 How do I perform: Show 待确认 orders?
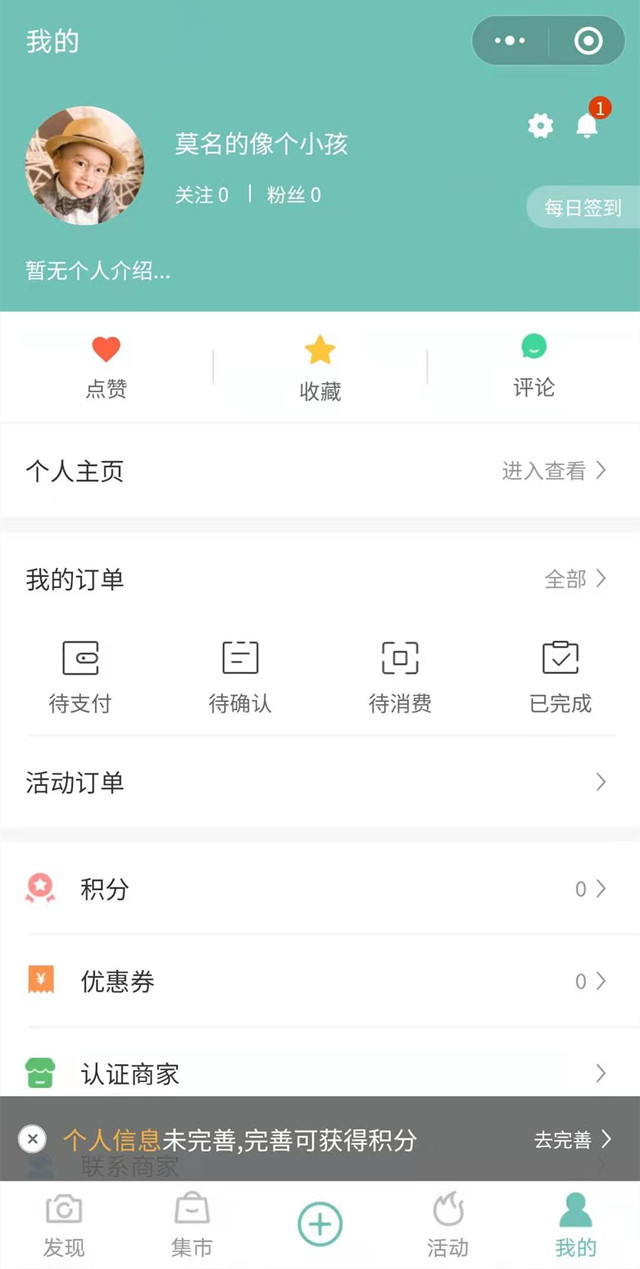tap(240, 677)
